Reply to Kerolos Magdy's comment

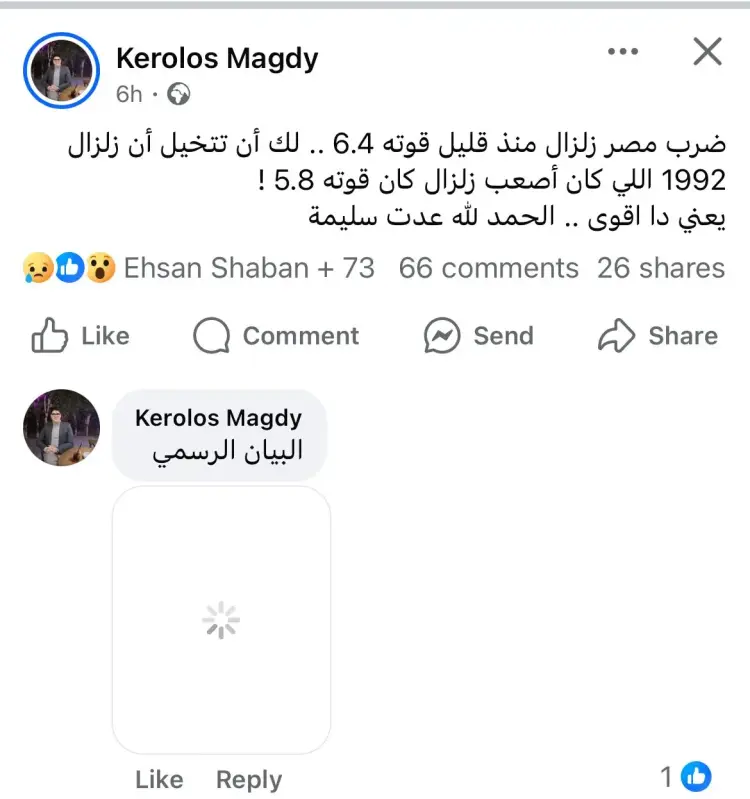click(249, 779)
